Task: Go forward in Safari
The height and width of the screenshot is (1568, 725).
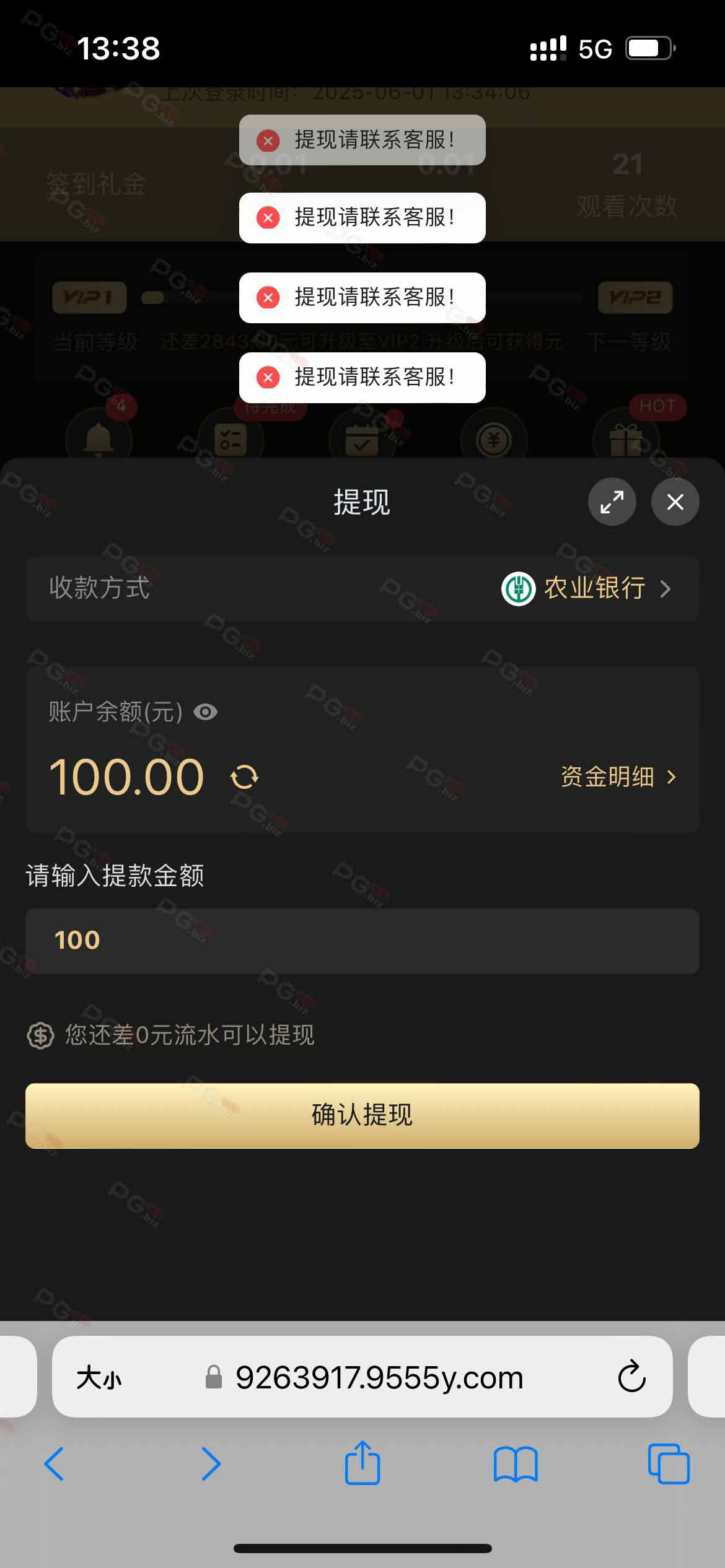Action: (211, 1463)
